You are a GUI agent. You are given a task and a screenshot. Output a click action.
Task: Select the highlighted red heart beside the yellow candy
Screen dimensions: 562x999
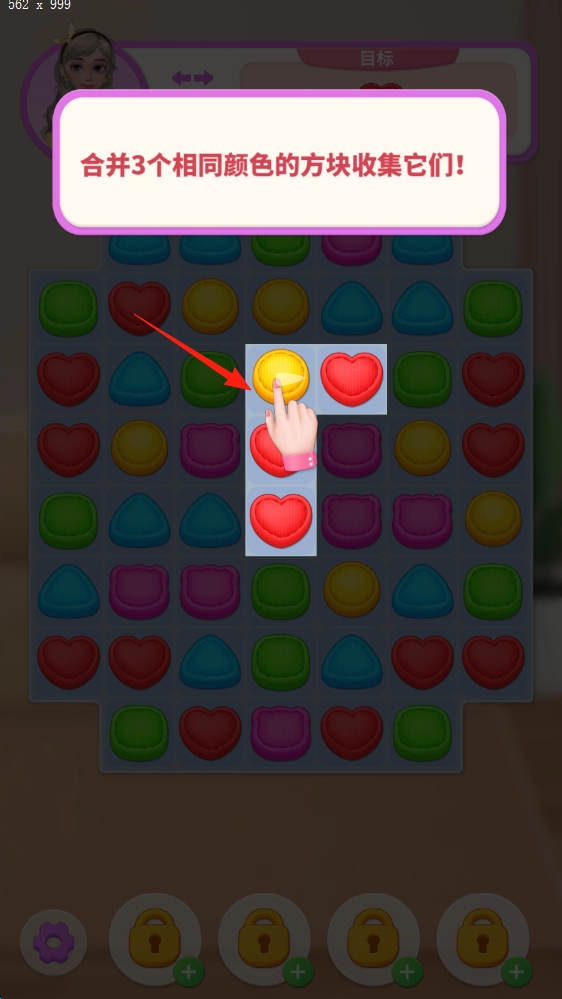click(351, 378)
